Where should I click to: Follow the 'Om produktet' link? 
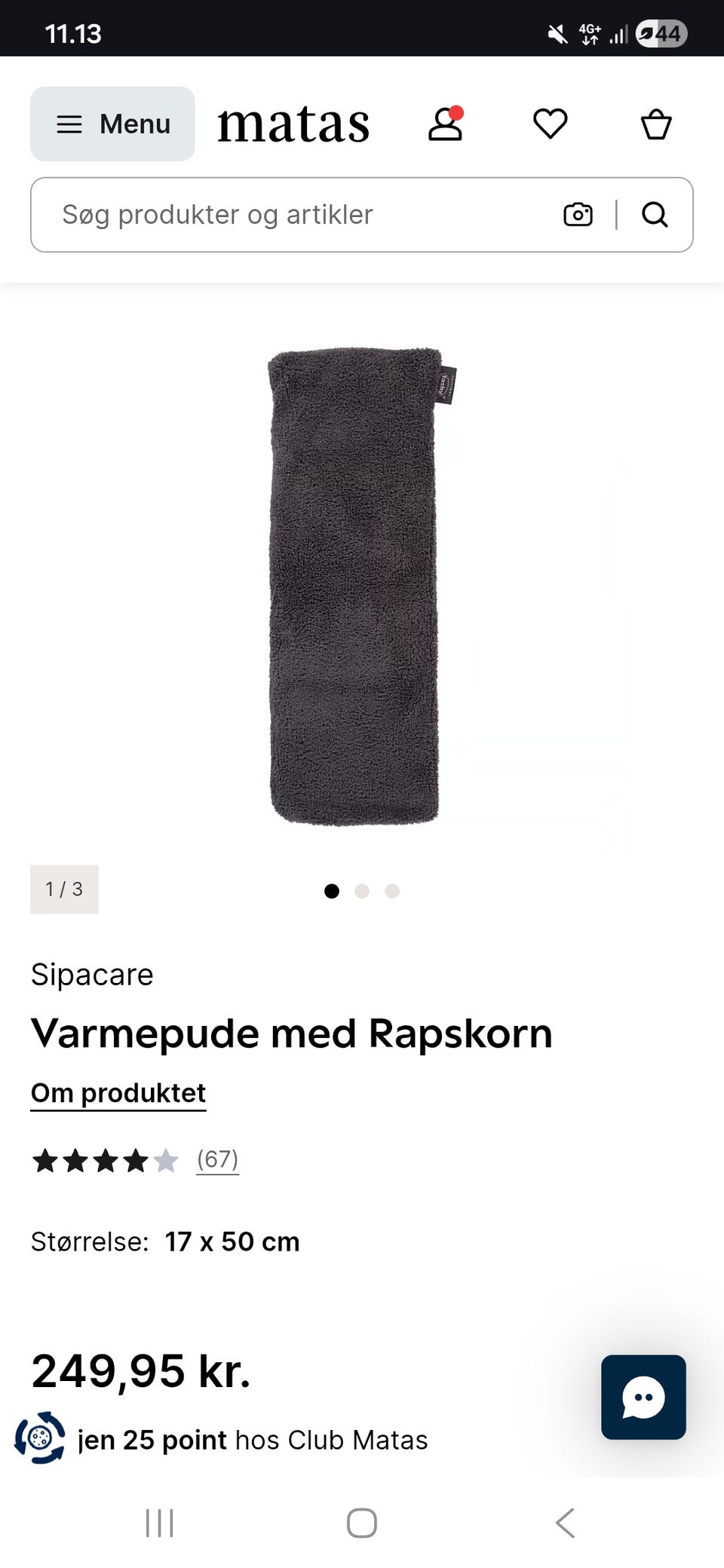coord(118,1093)
